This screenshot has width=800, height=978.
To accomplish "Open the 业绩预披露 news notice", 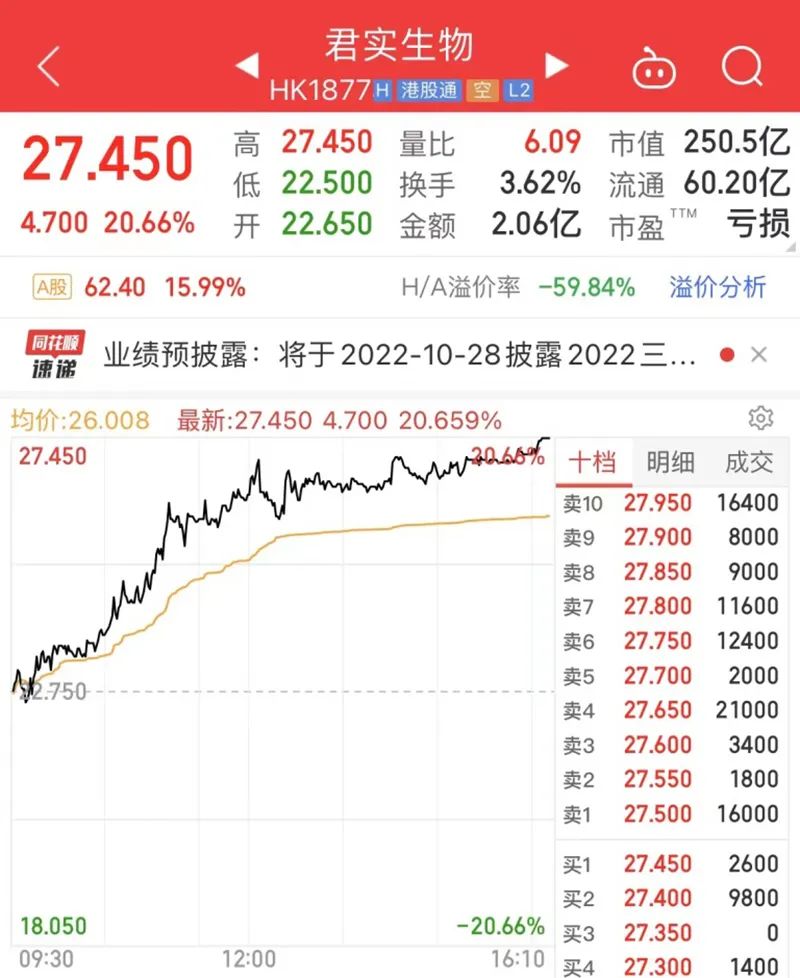I will 400,354.
